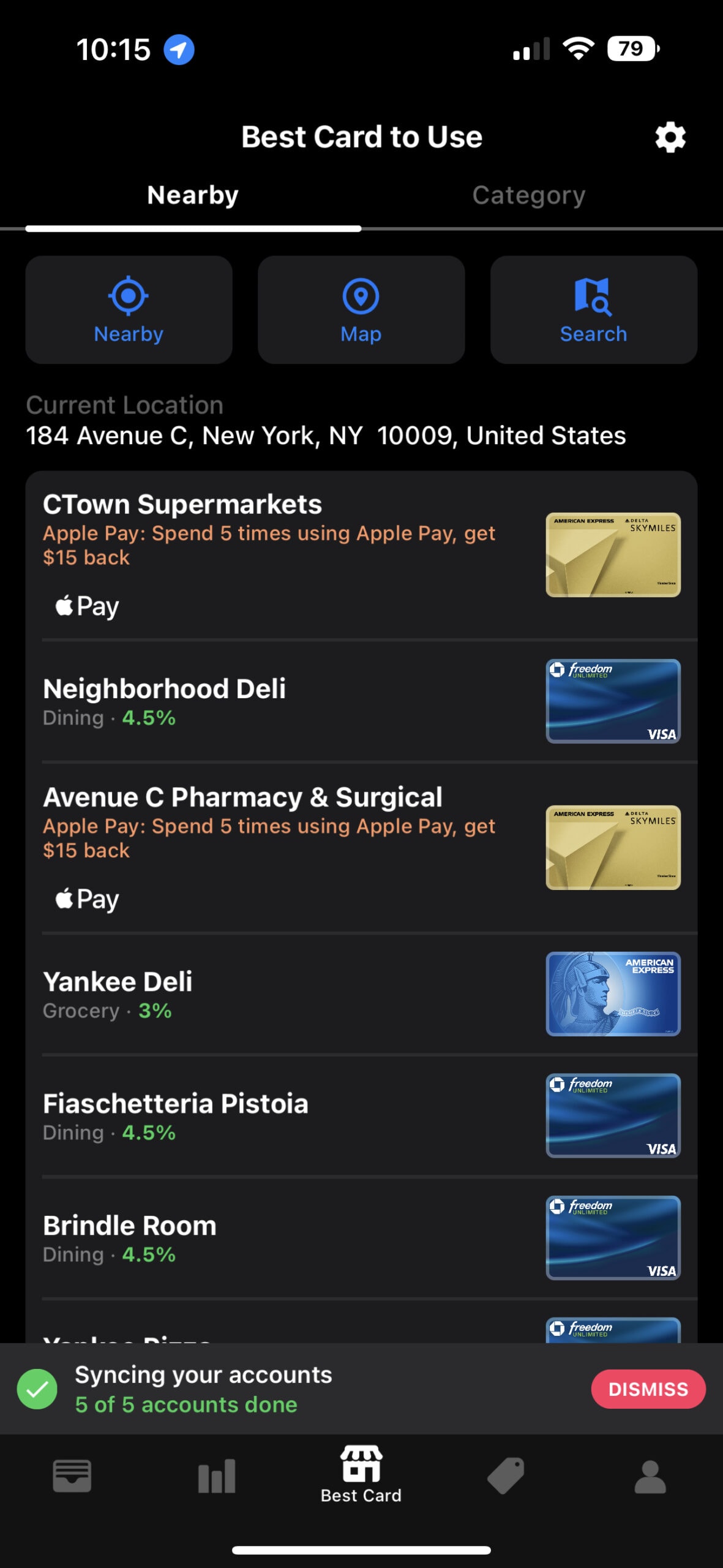Image resolution: width=723 pixels, height=1568 pixels.
Task: Go to the wallet cards tab
Action: pos(72,1476)
